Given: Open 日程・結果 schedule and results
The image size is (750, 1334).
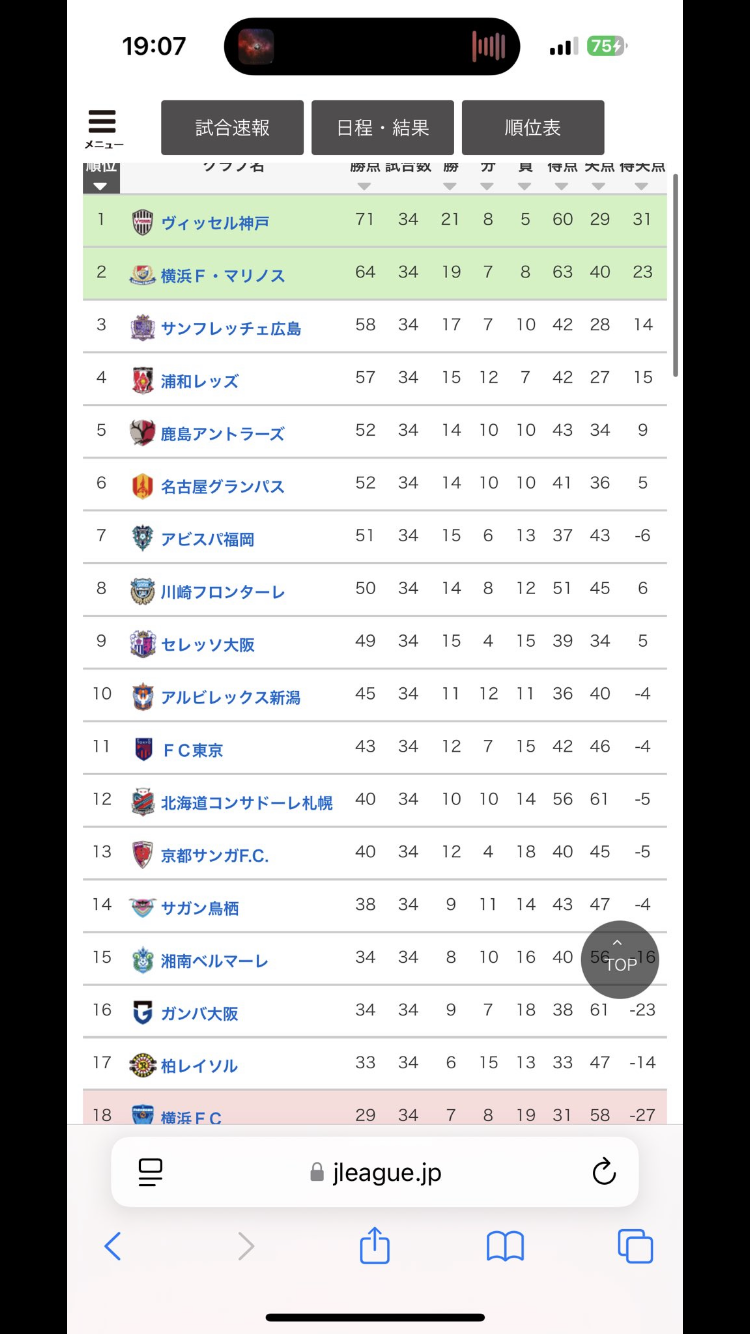Looking at the screenshot, I should click(x=382, y=128).
